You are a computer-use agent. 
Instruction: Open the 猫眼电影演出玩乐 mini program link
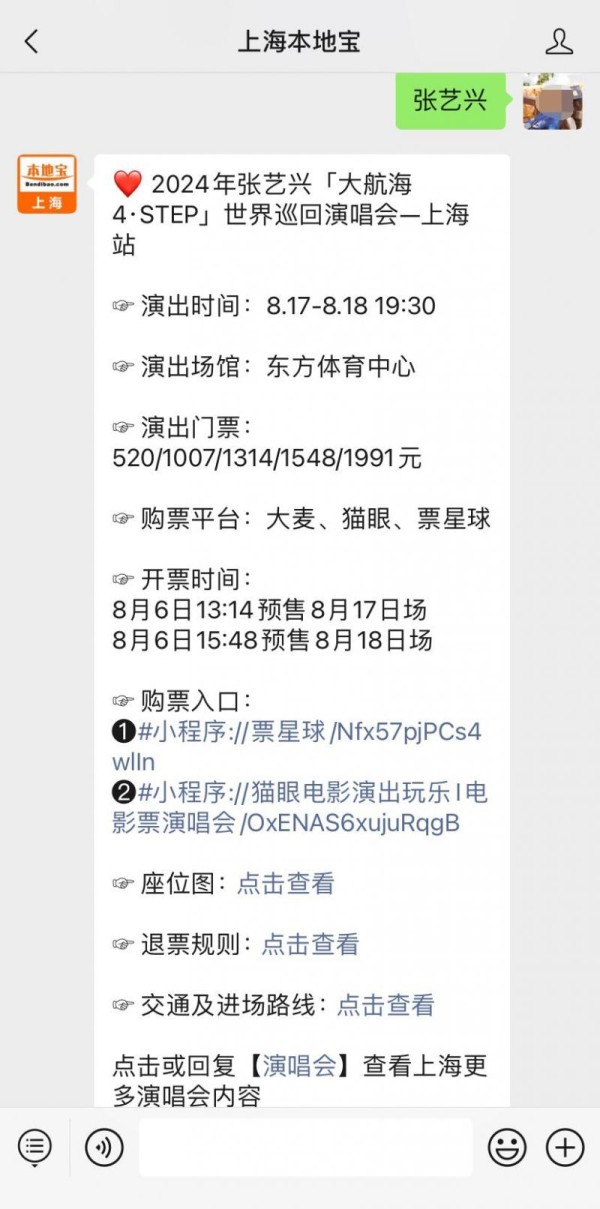pyautogui.click(x=300, y=808)
